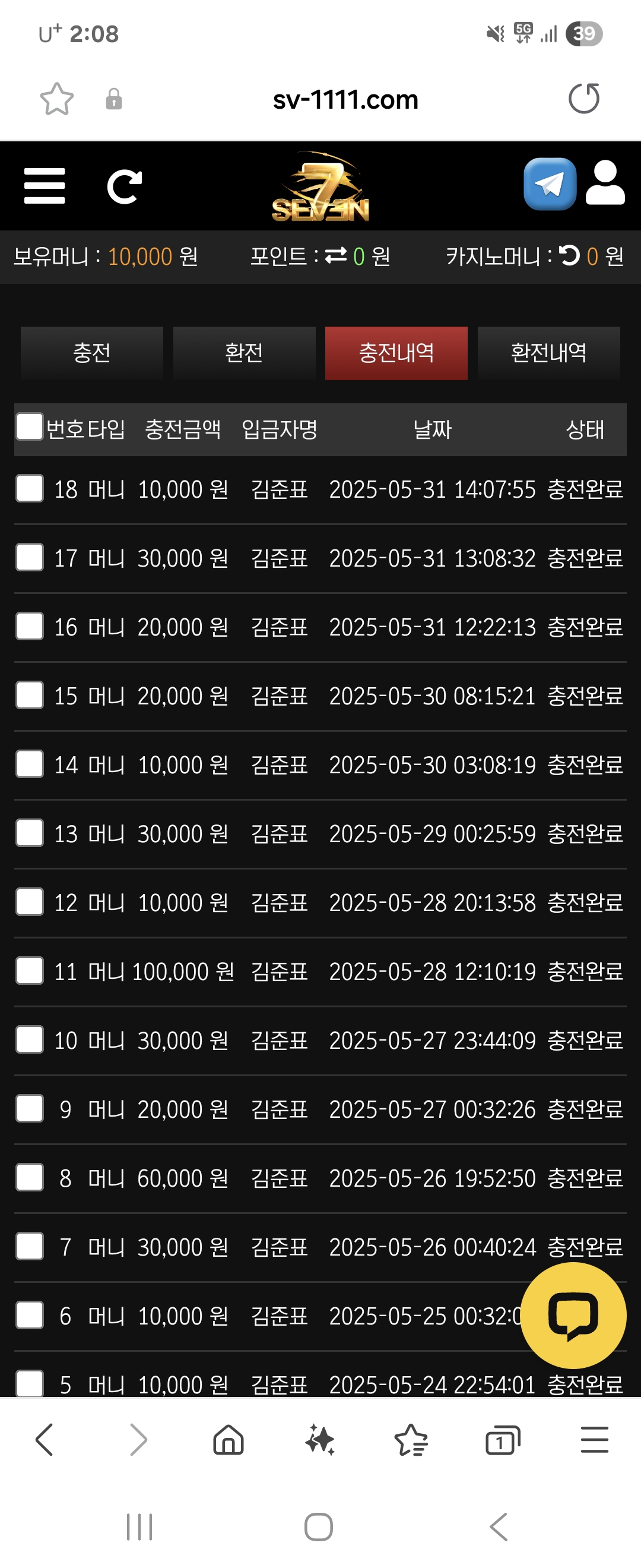Select the 충전내역 tab

click(x=396, y=353)
